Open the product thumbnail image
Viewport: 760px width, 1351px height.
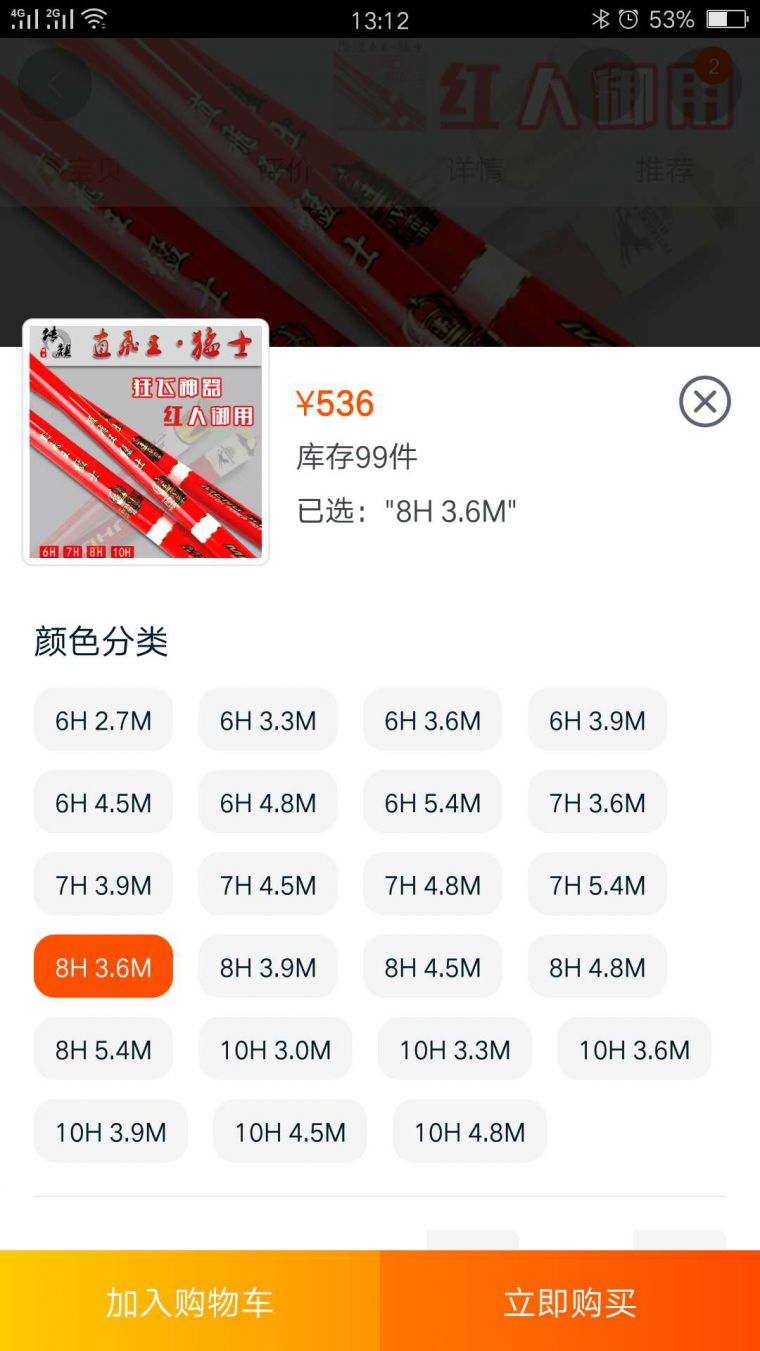(x=146, y=442)
